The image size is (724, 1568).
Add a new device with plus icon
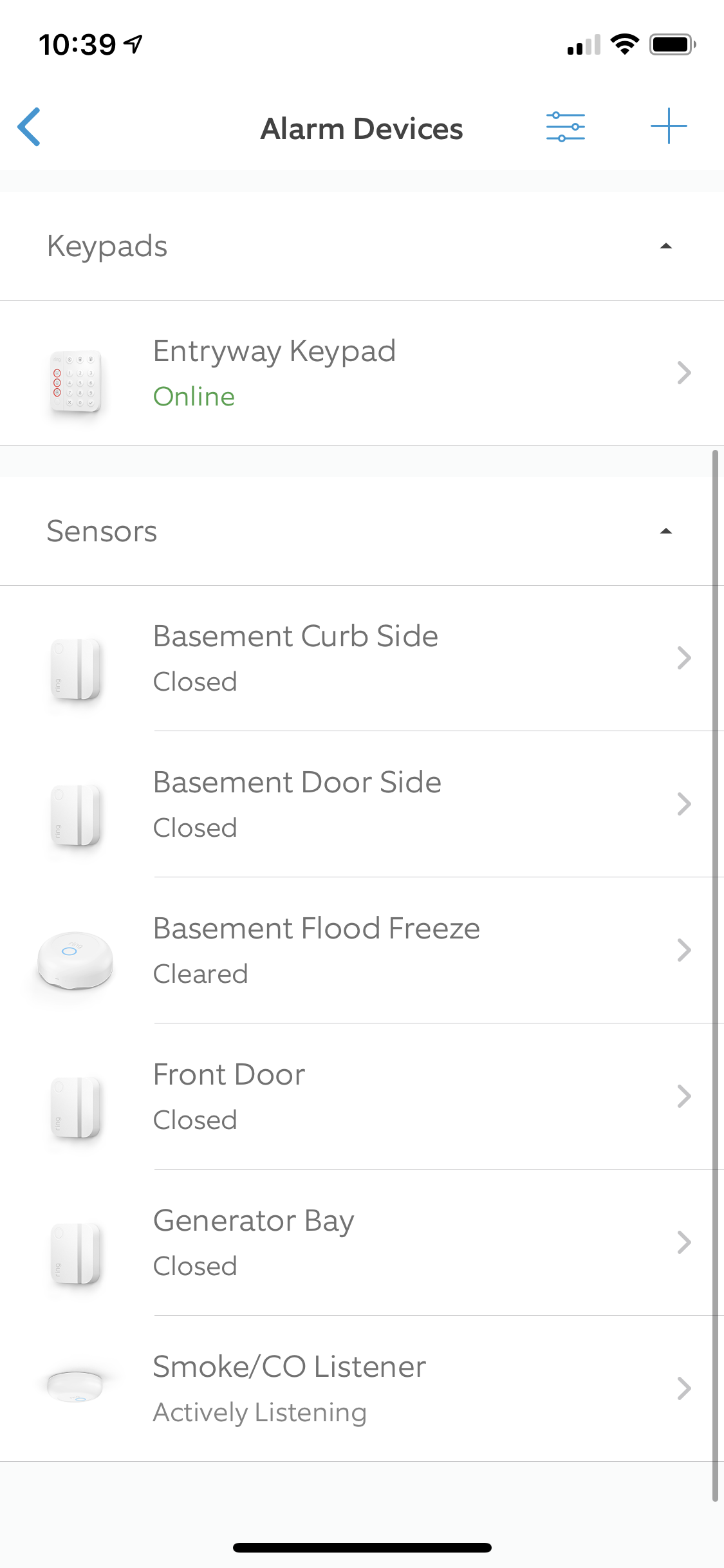coord(669,126)
